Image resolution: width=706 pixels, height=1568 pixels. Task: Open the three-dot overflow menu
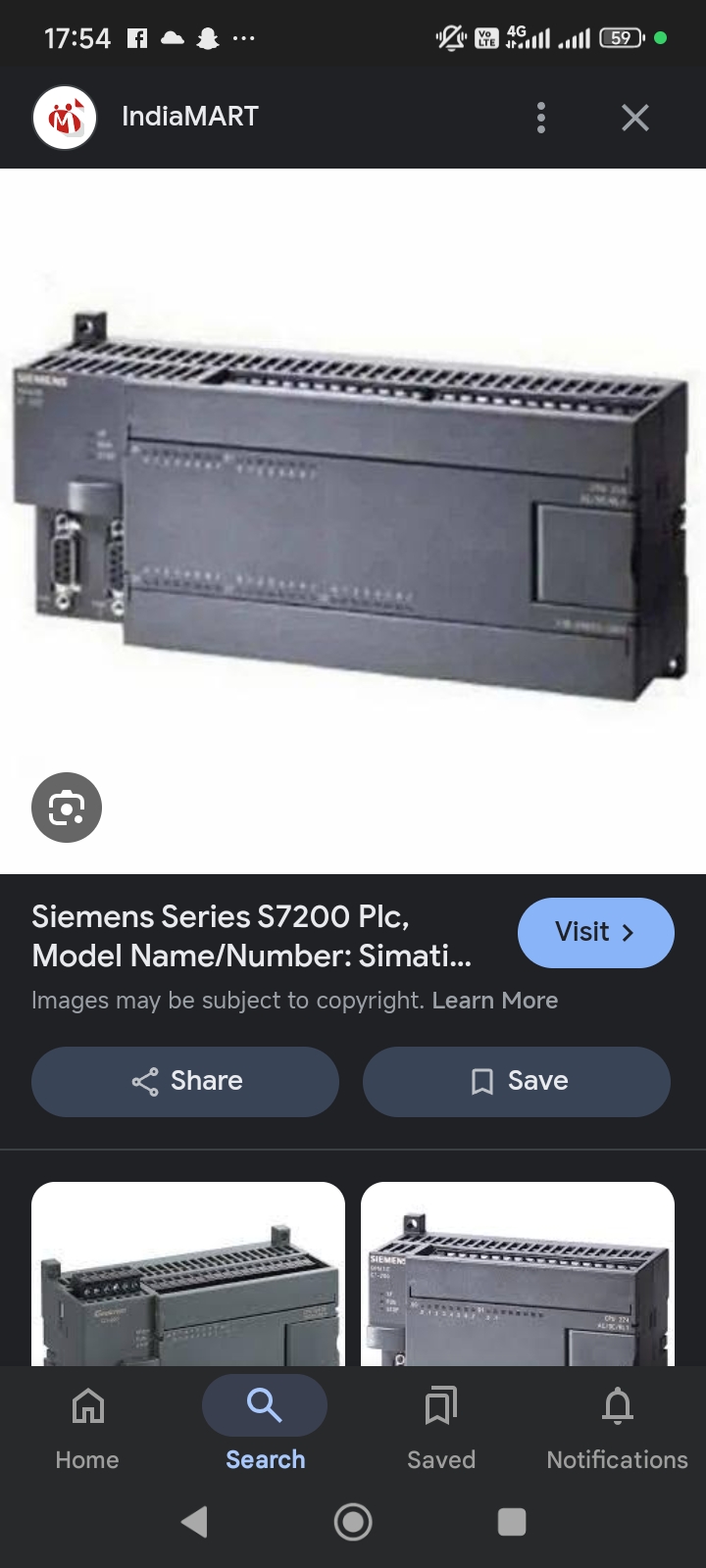540,118
